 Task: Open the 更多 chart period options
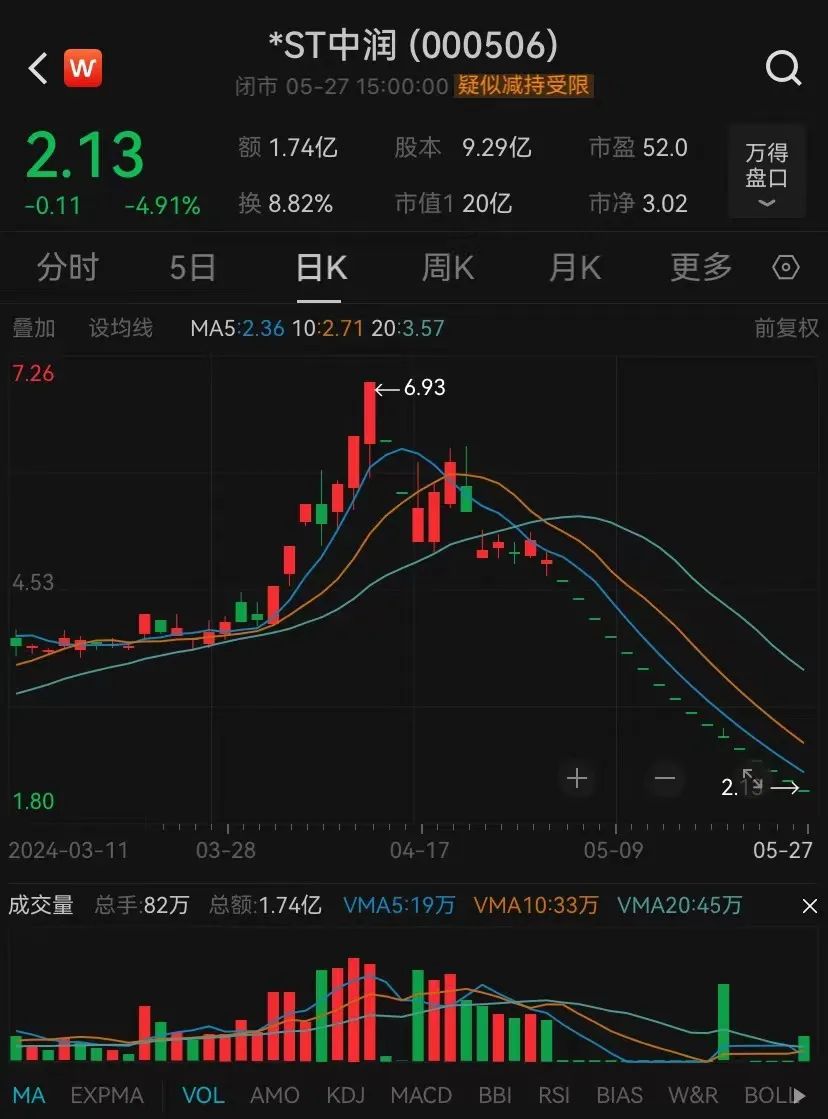point(701,268)
